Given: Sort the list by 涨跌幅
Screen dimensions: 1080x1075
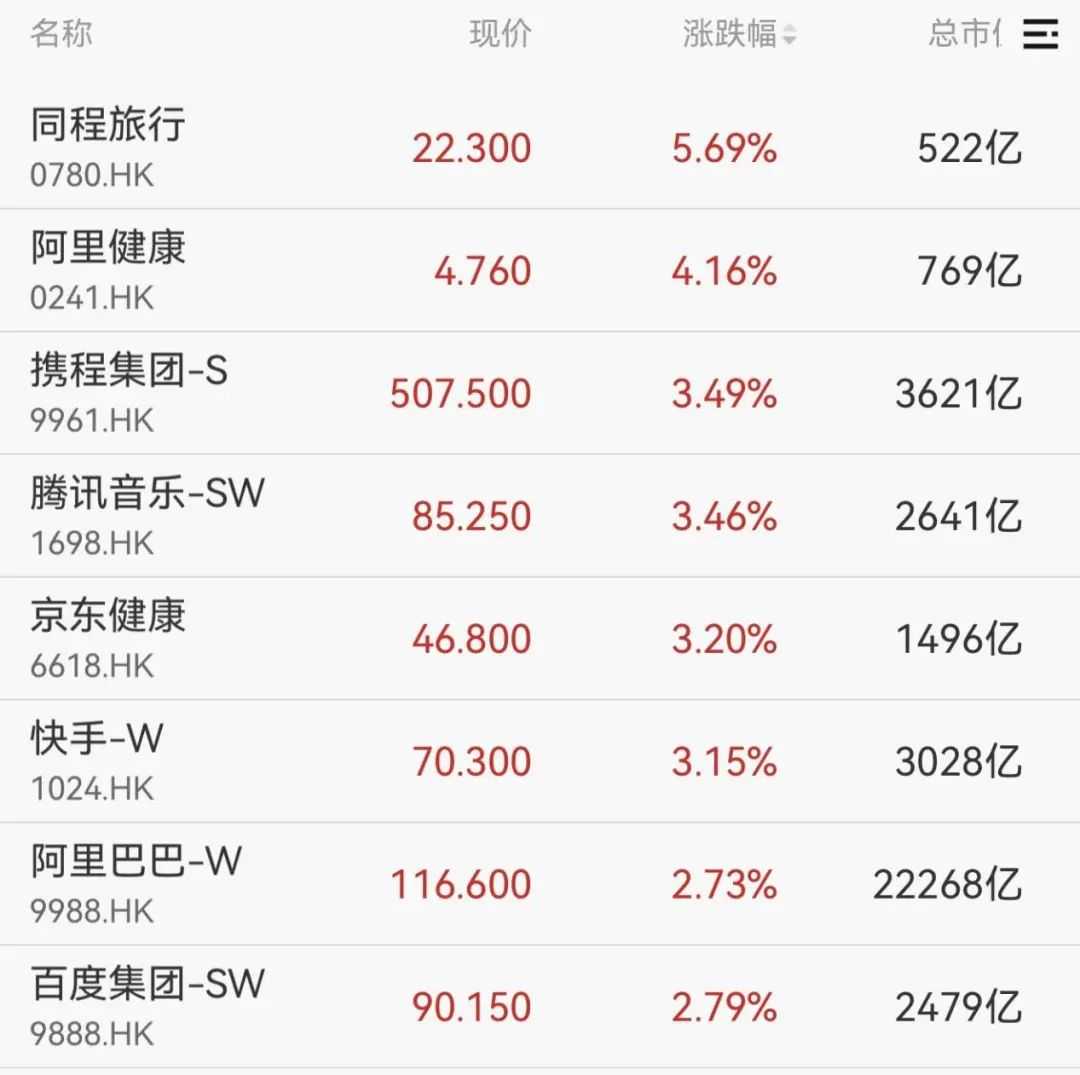Looking at the screenshot, I should click(739, 35).
